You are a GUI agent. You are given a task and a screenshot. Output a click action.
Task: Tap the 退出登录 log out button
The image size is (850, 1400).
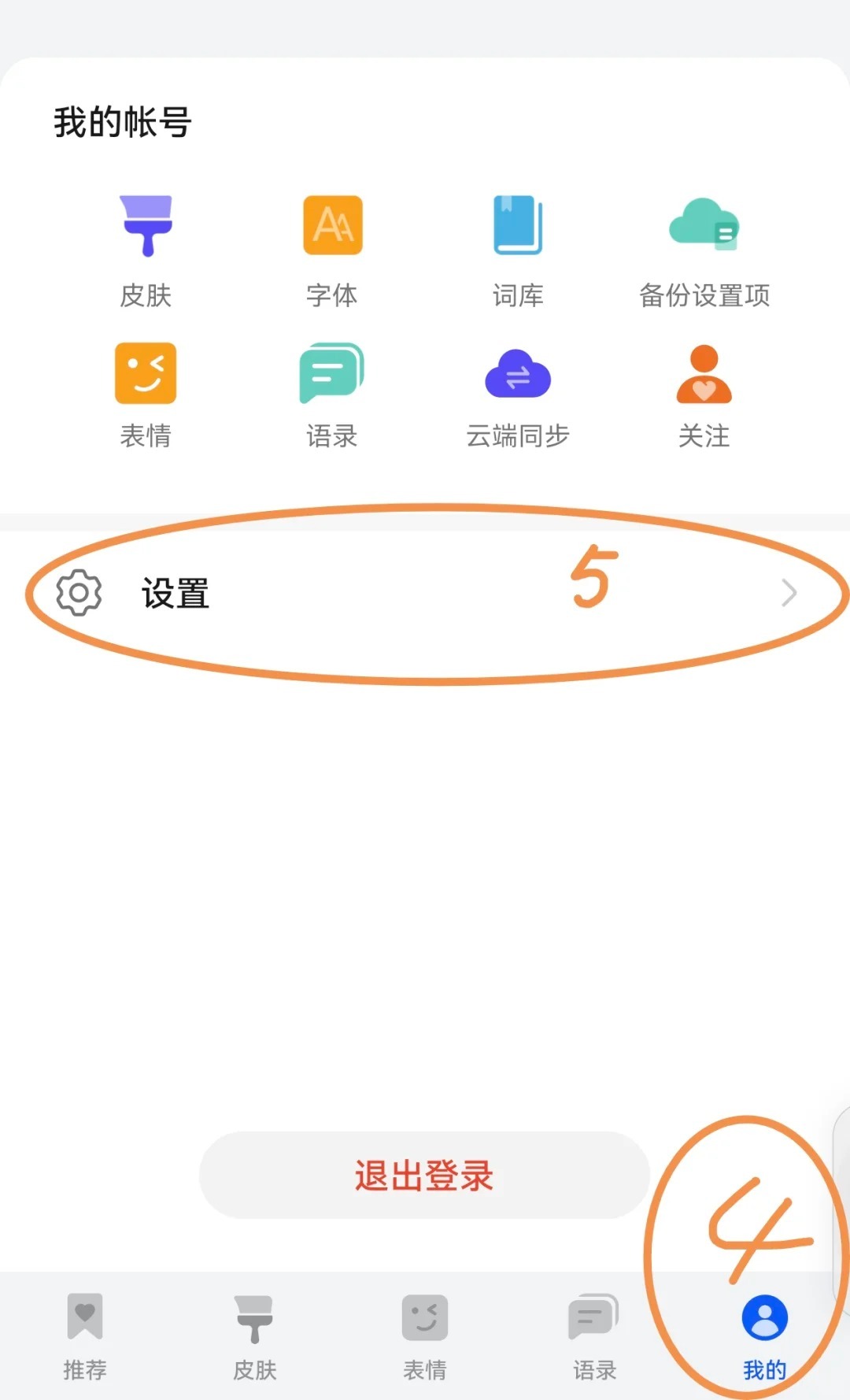coord(424,1176)
